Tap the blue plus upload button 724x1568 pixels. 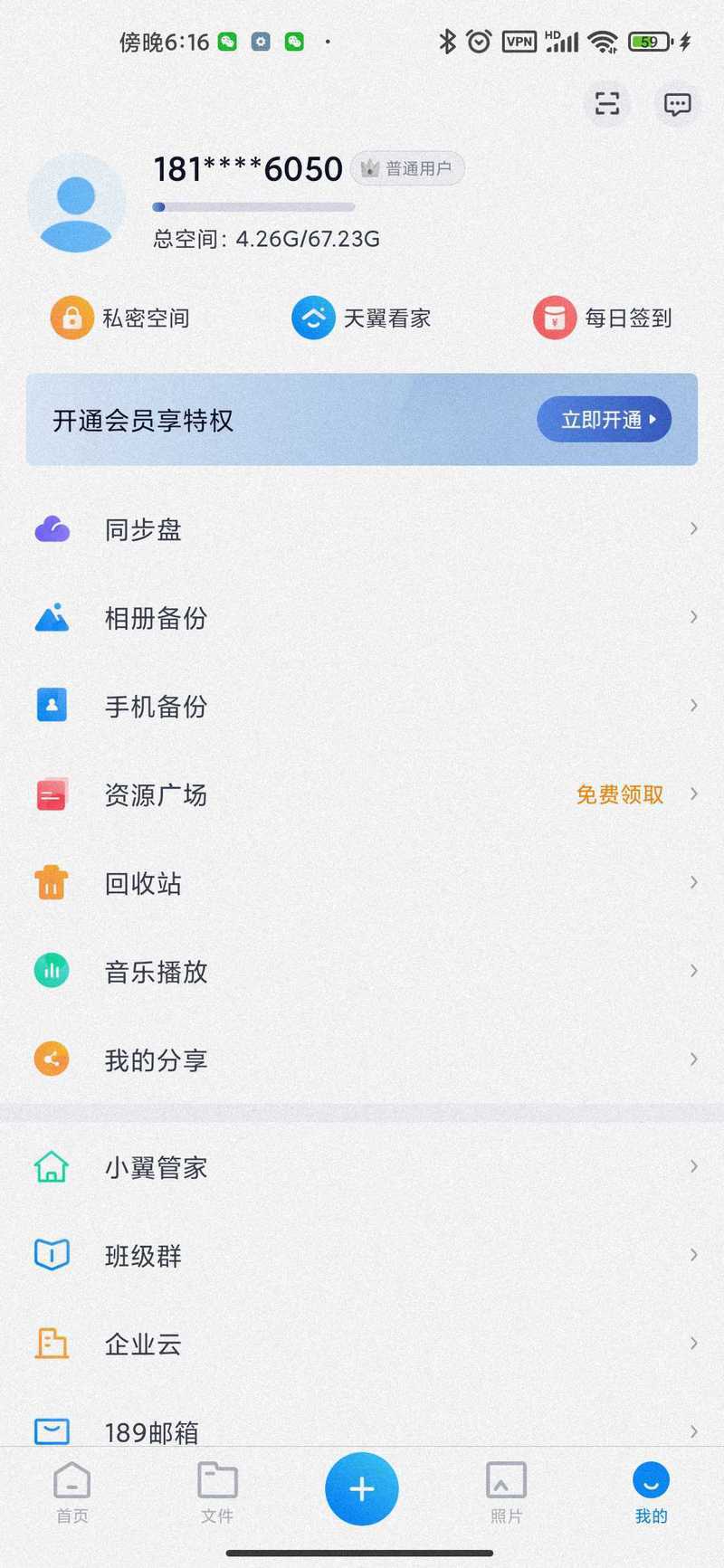pyautogui.click(x=362, y=1488)
